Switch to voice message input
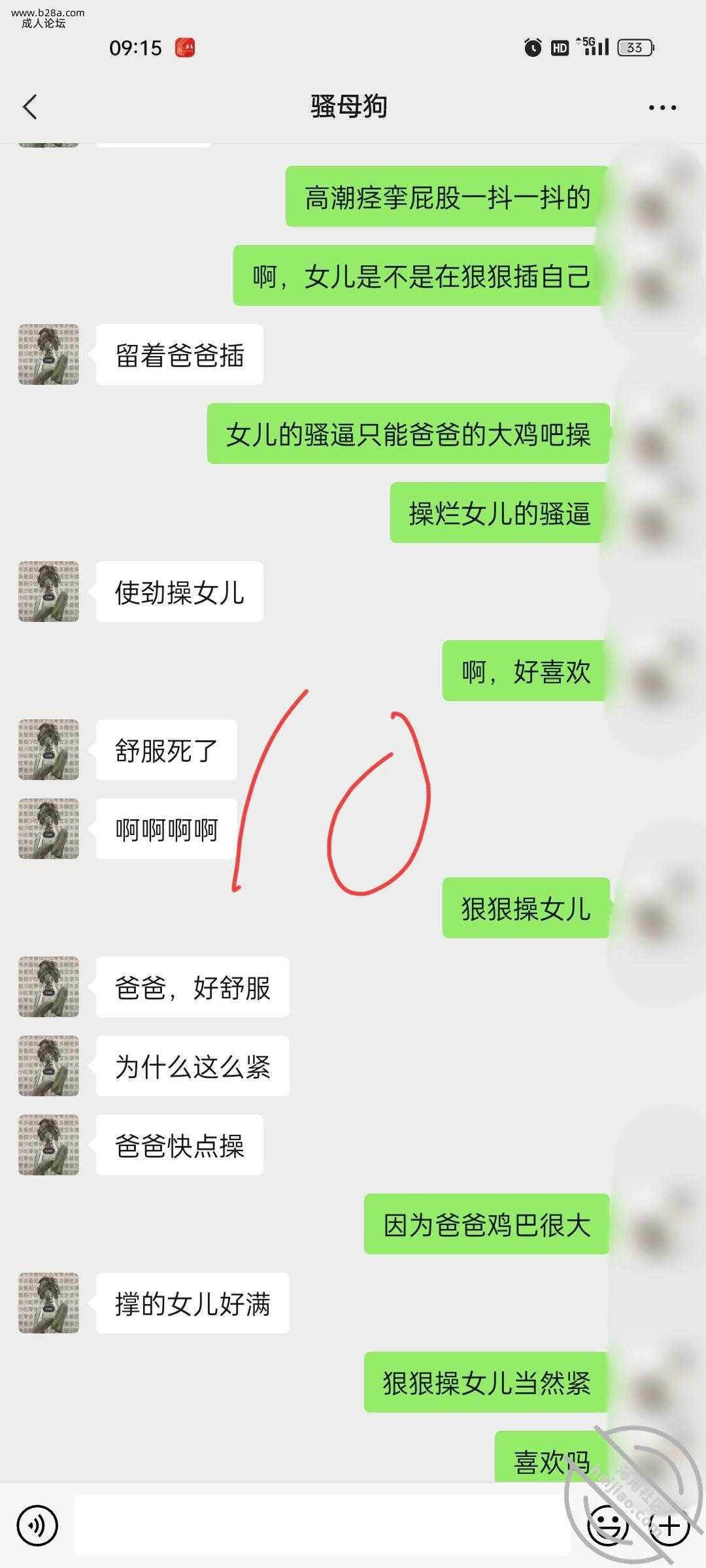This screenshot has height=1568, width=706. coord(37,1526)
